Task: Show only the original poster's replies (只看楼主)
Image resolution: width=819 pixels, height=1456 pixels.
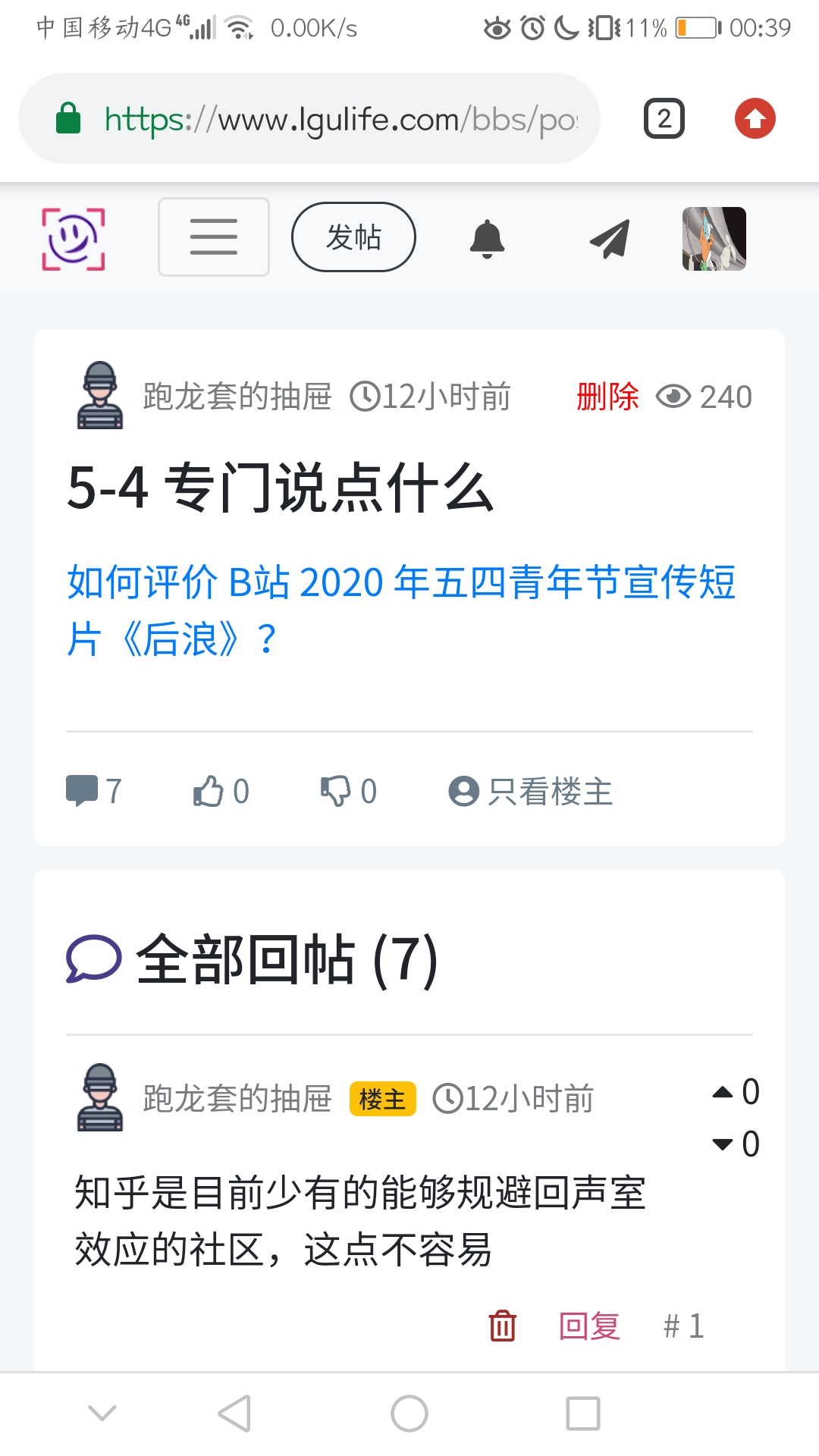Action: coord(531,791)
